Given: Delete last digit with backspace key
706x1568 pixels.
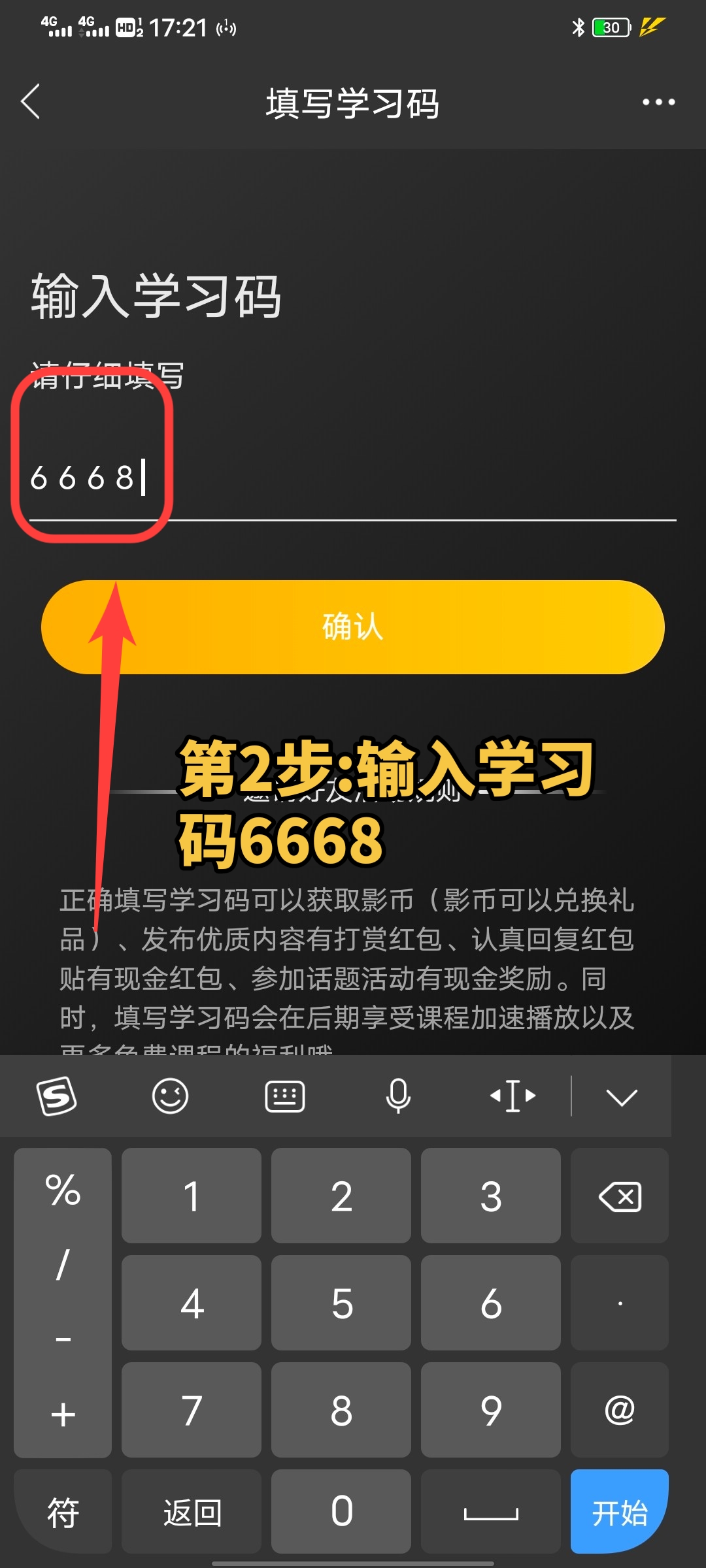Looking at the screenshot, I should point(620,1196).
